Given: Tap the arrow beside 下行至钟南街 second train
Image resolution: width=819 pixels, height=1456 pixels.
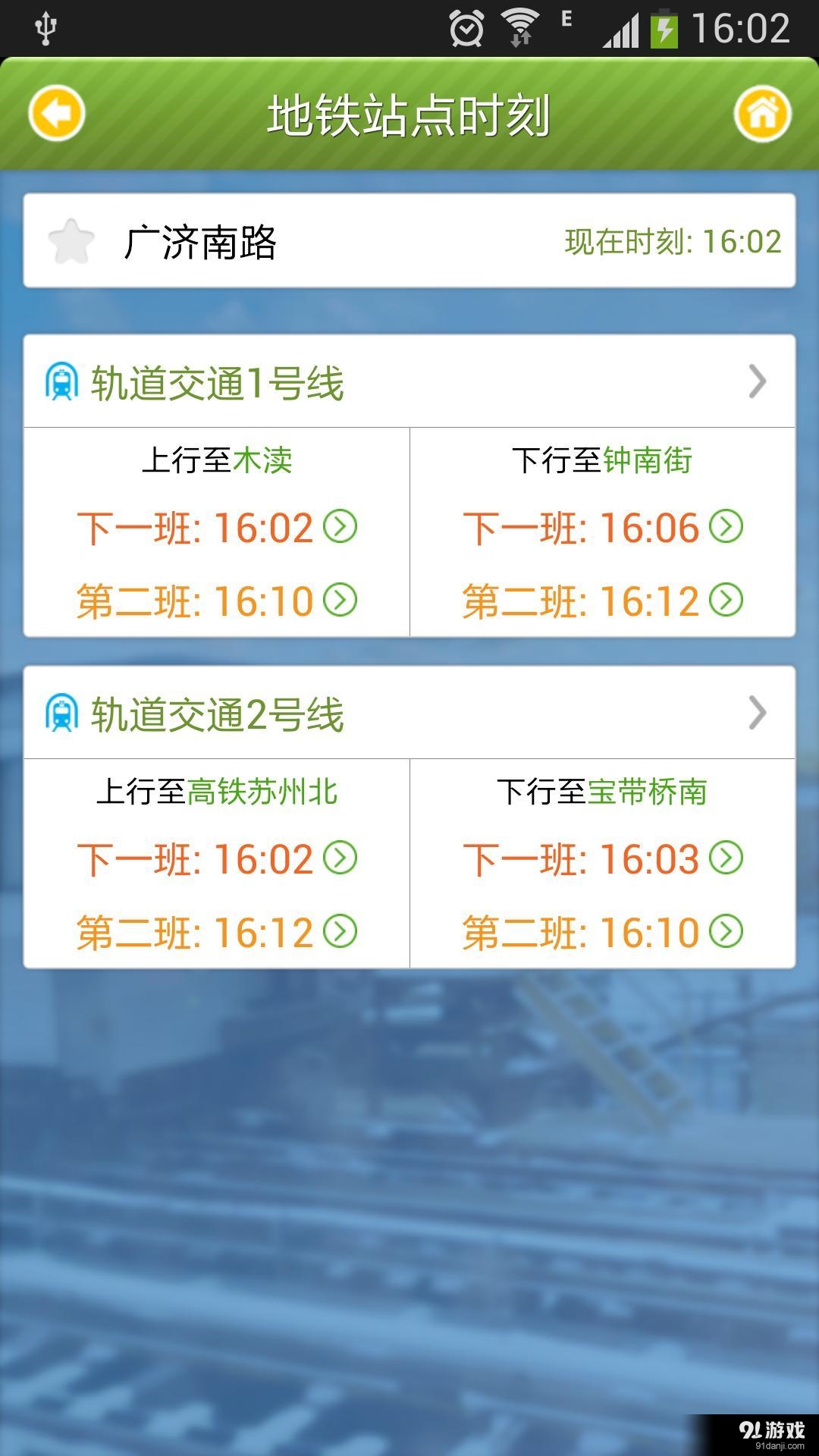Looking at the screenshot, I should (x=728, y=600).
